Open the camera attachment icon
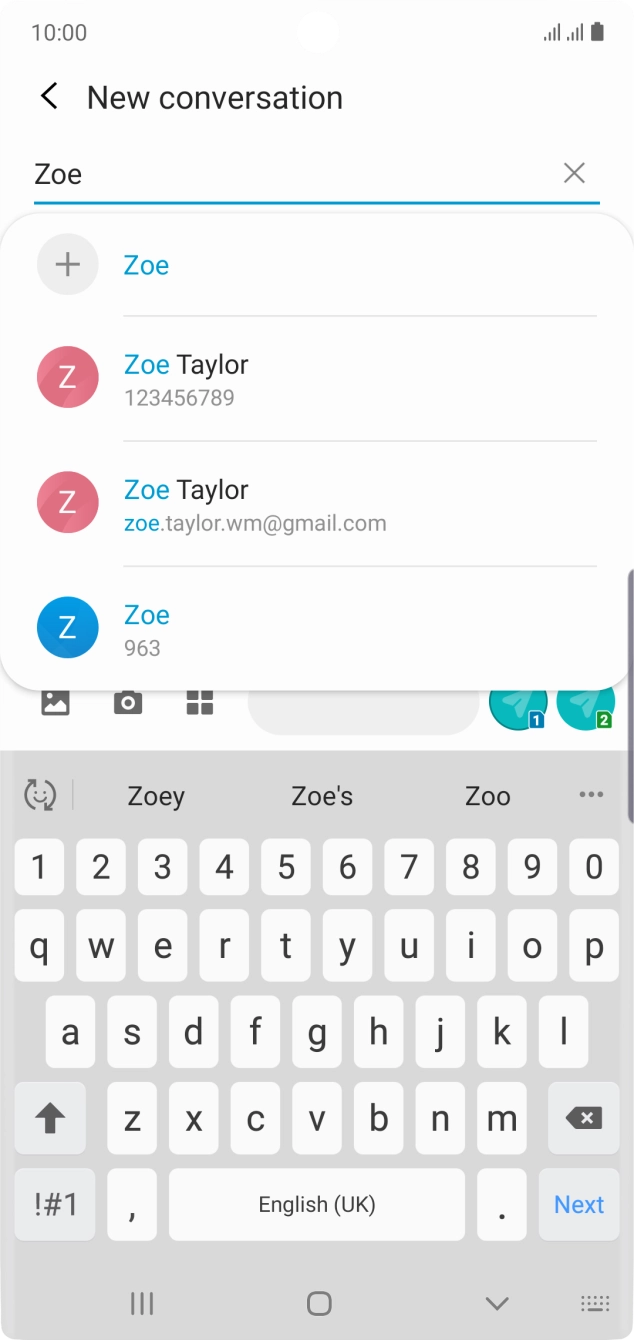This screenshot has height=1340, width=634. pyautogui.click(x=128, y=703)
